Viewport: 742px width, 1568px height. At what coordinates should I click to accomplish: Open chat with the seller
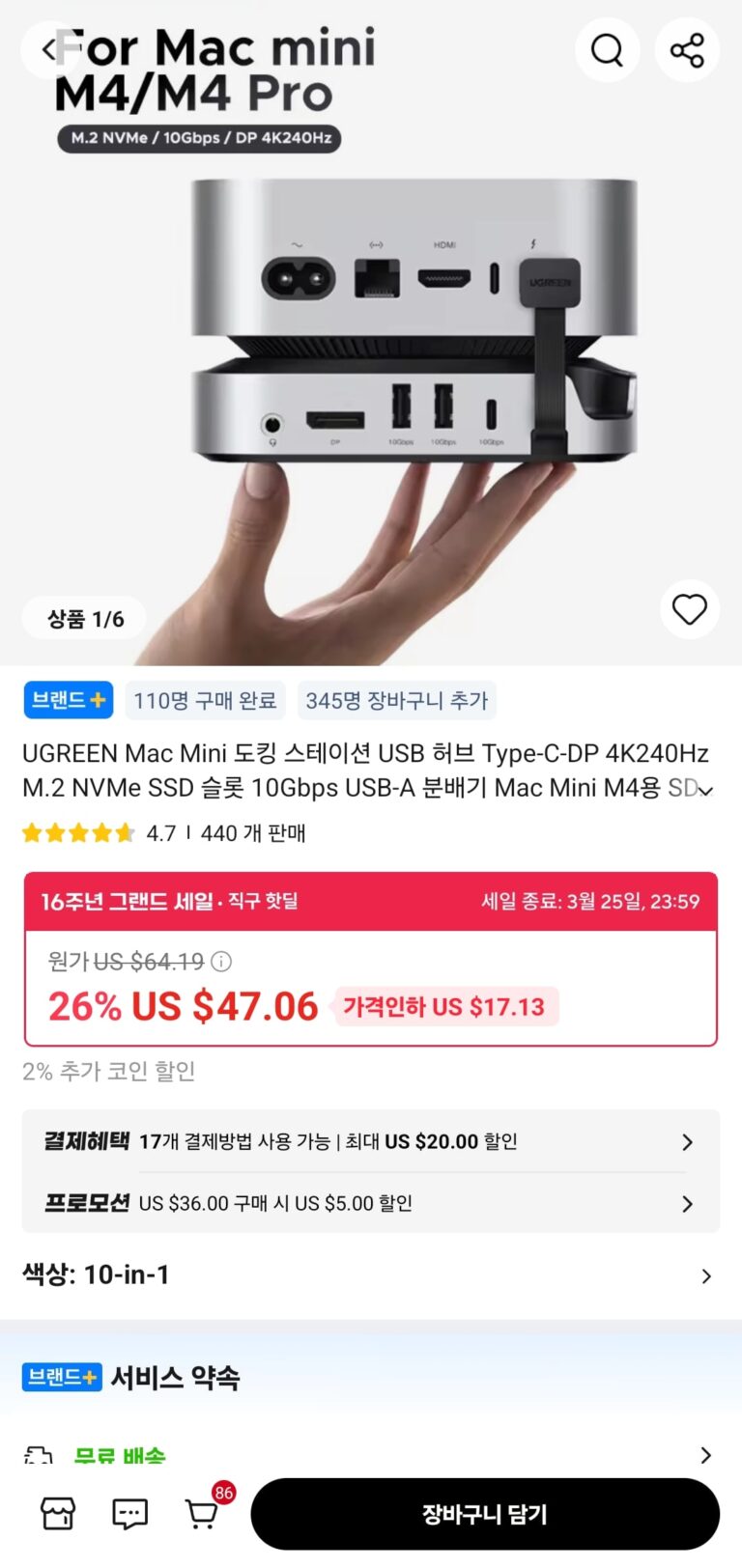pos(129,1513)
